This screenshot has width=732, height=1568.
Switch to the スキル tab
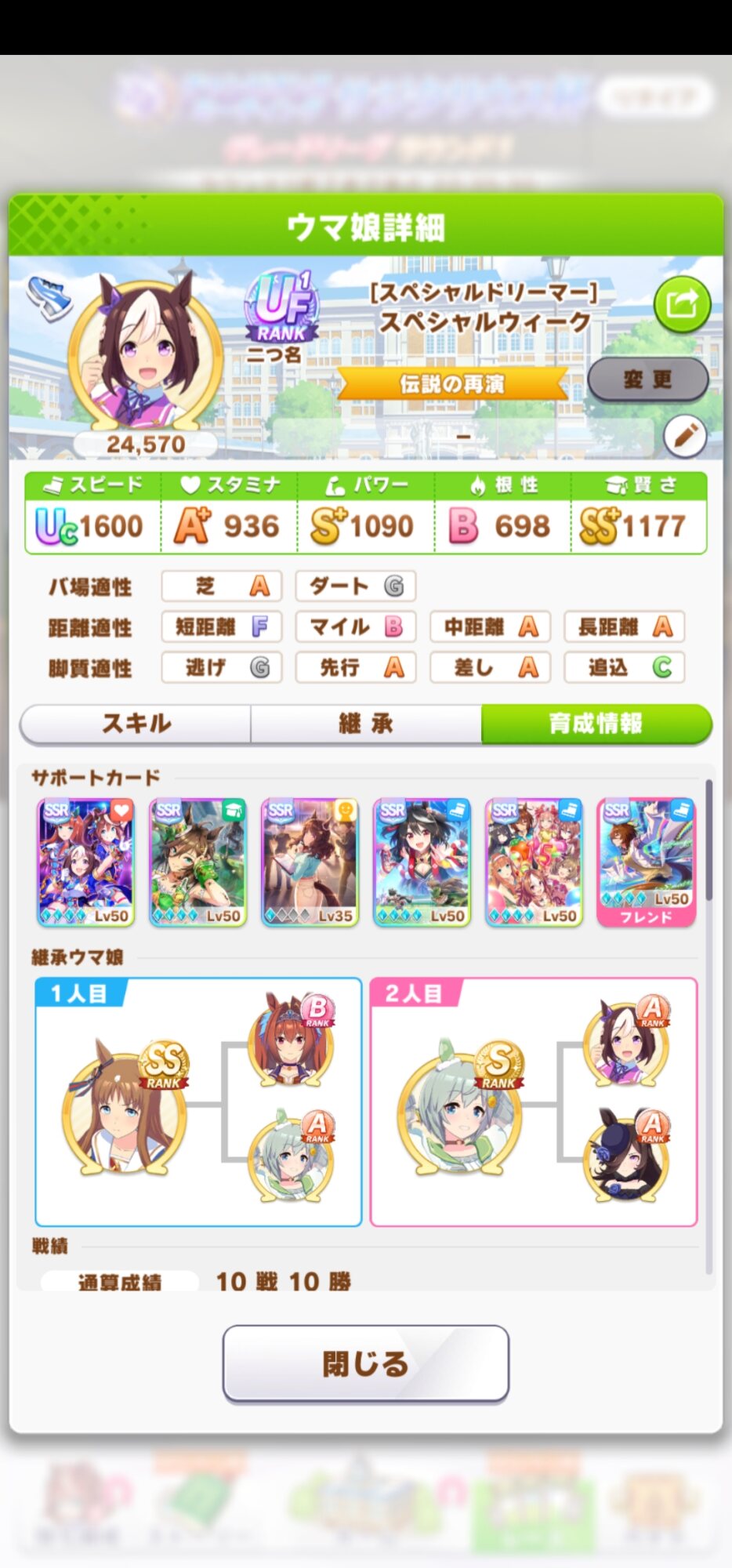[136, 724]
